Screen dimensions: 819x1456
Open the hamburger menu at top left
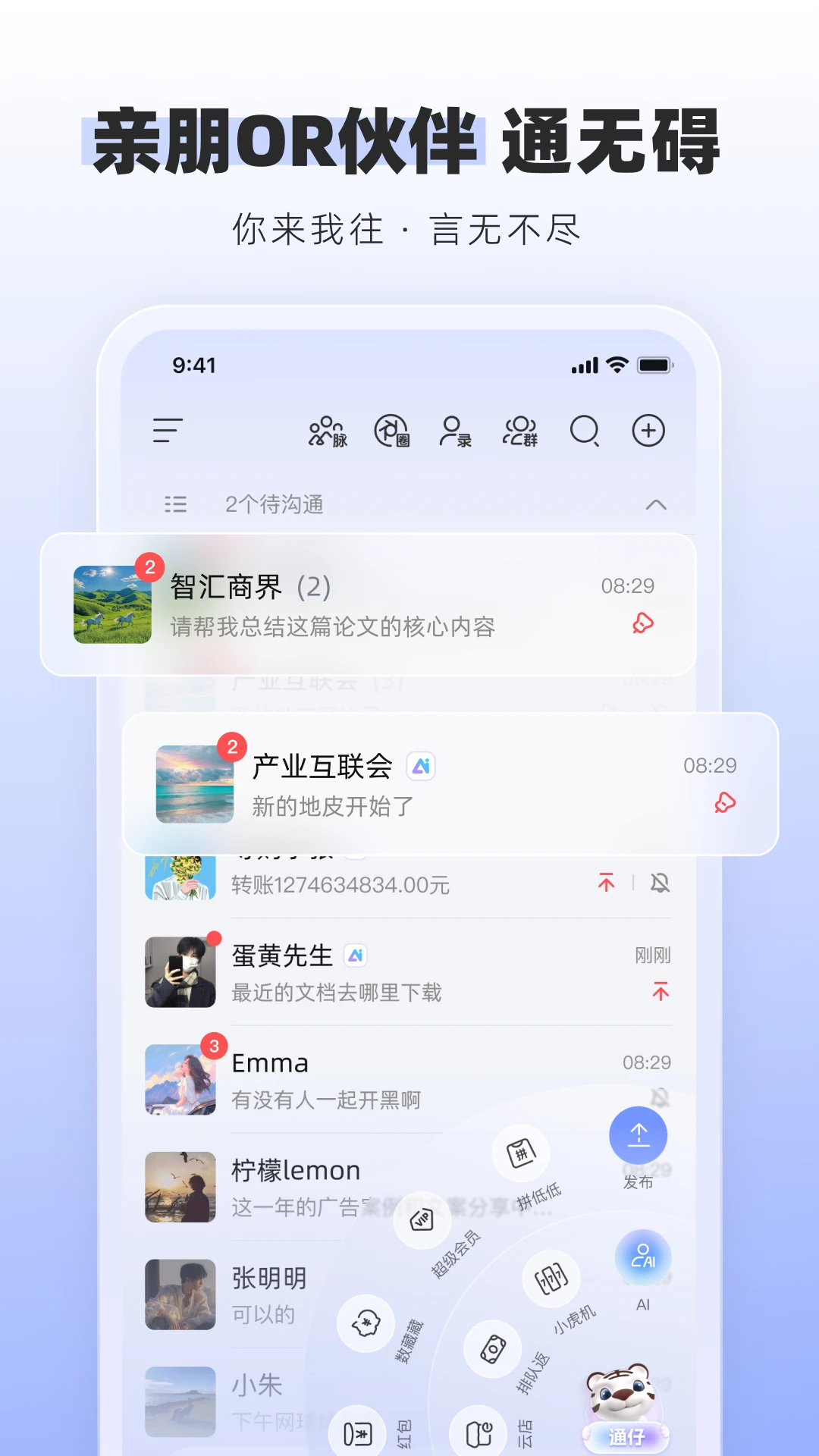pyautogui.click(x=168, y=431)
